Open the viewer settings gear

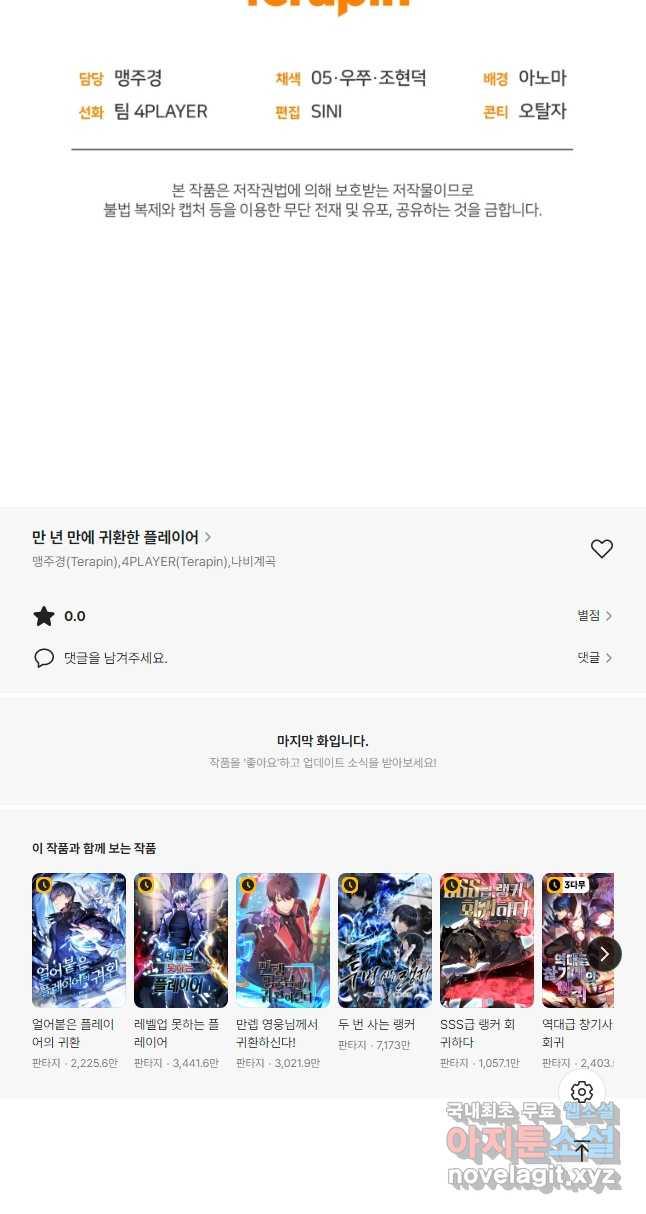(x=582, y=1092)
